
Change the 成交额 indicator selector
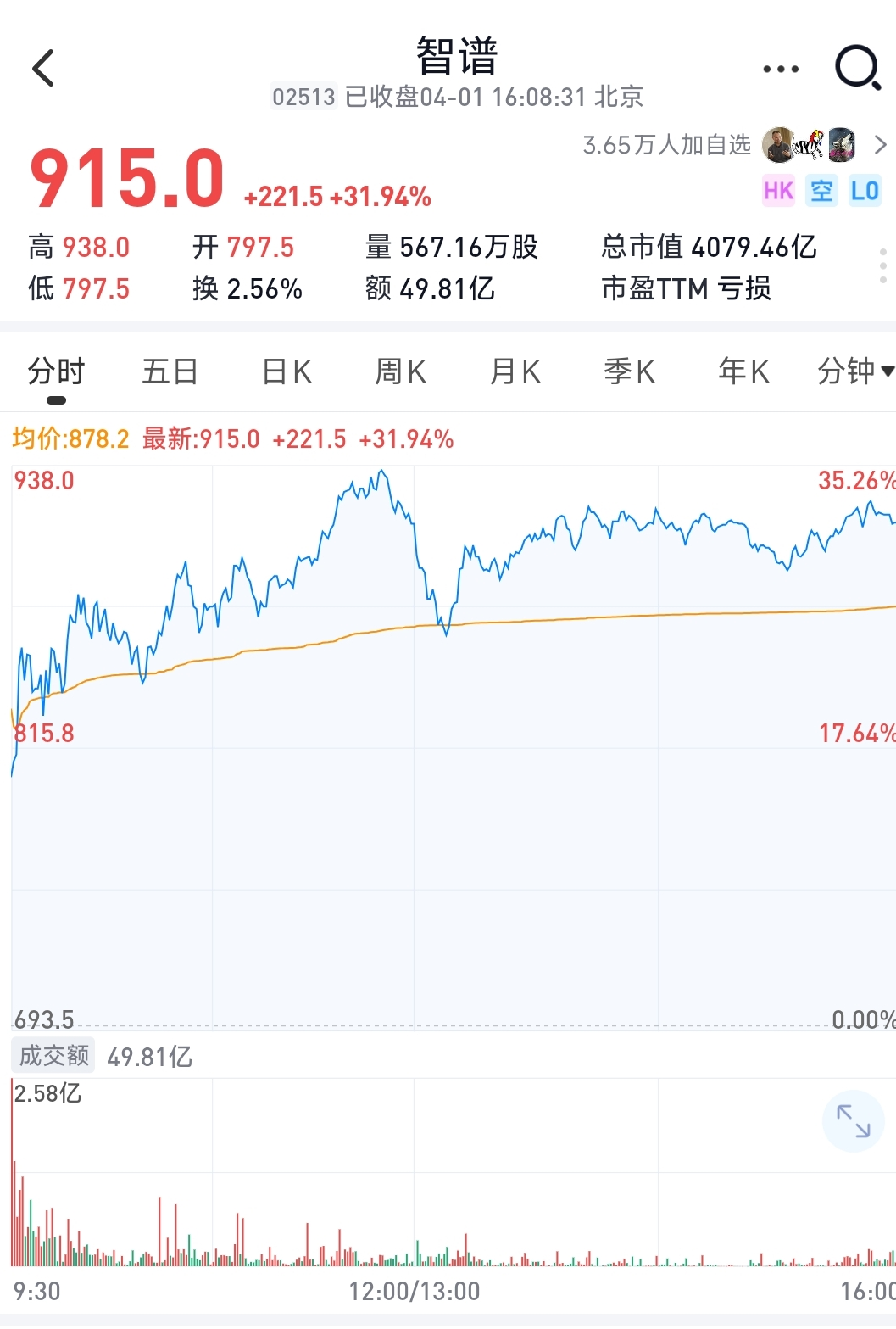[x=54, y=1056]
